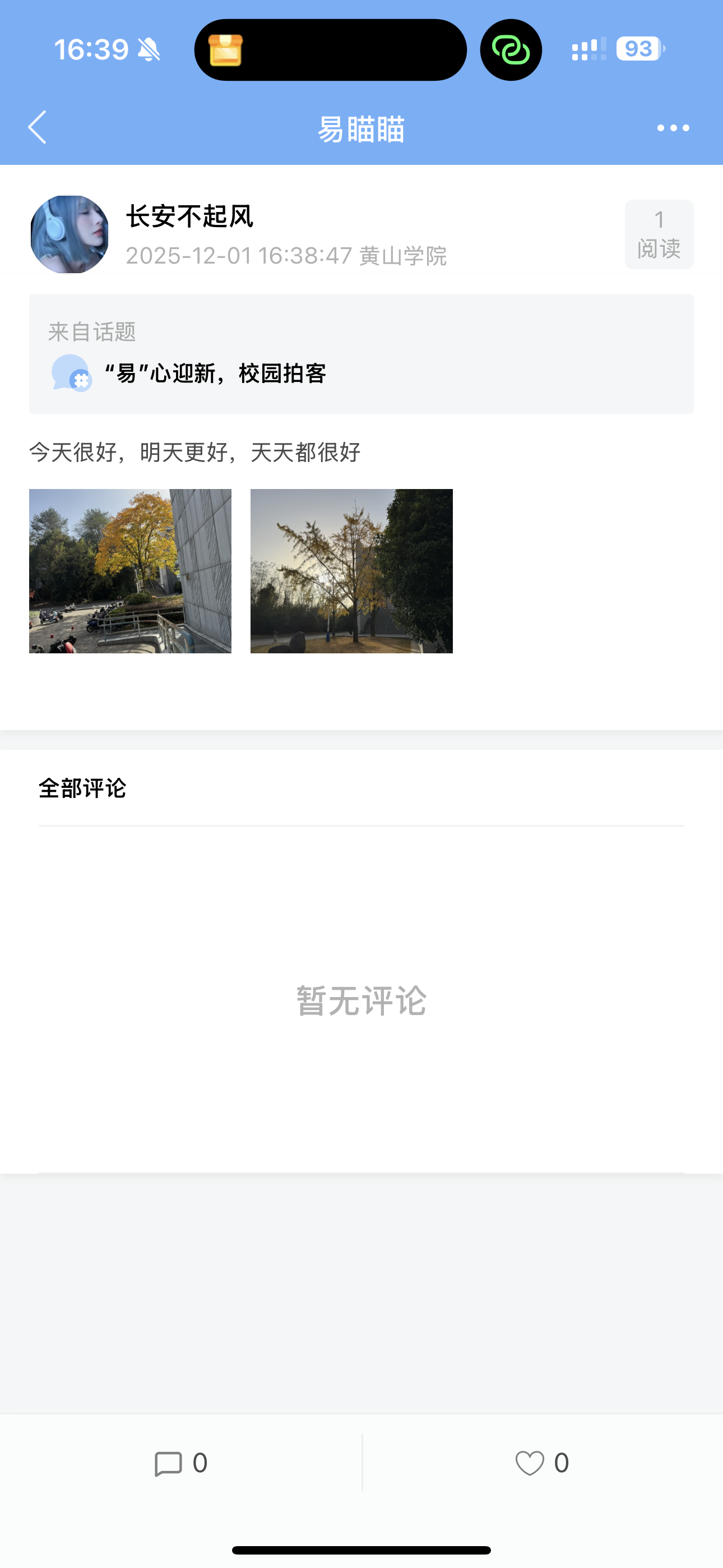View the second photo of backlit ginkgo
Screen dimensions: 723x1568
coord(352,571)
